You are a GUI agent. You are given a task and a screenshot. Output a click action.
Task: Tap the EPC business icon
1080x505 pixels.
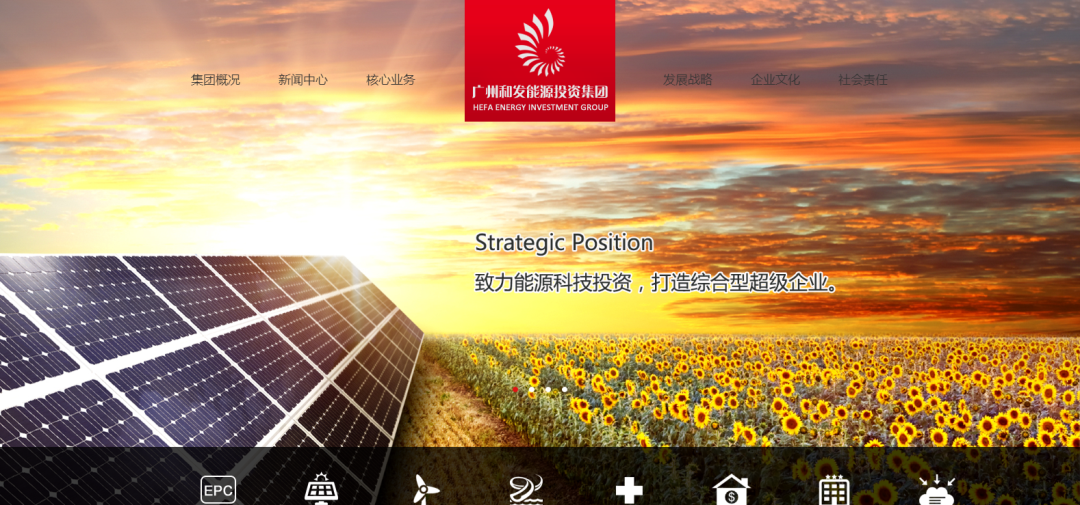[218, 490]
